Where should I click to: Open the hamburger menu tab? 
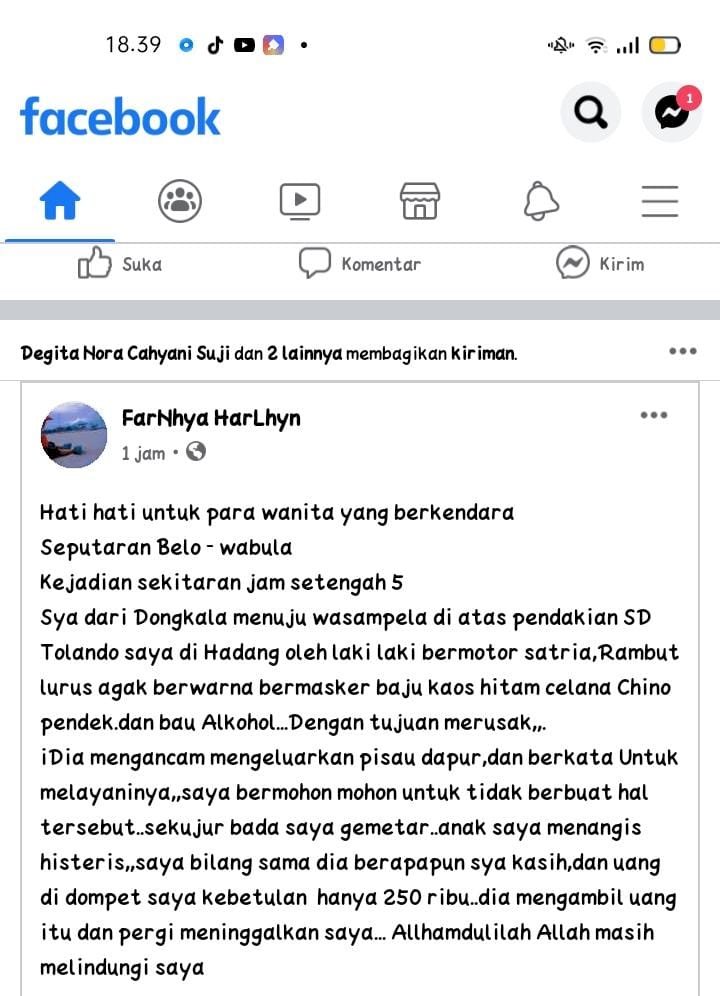pyautogui.click(x=660, y=202)
